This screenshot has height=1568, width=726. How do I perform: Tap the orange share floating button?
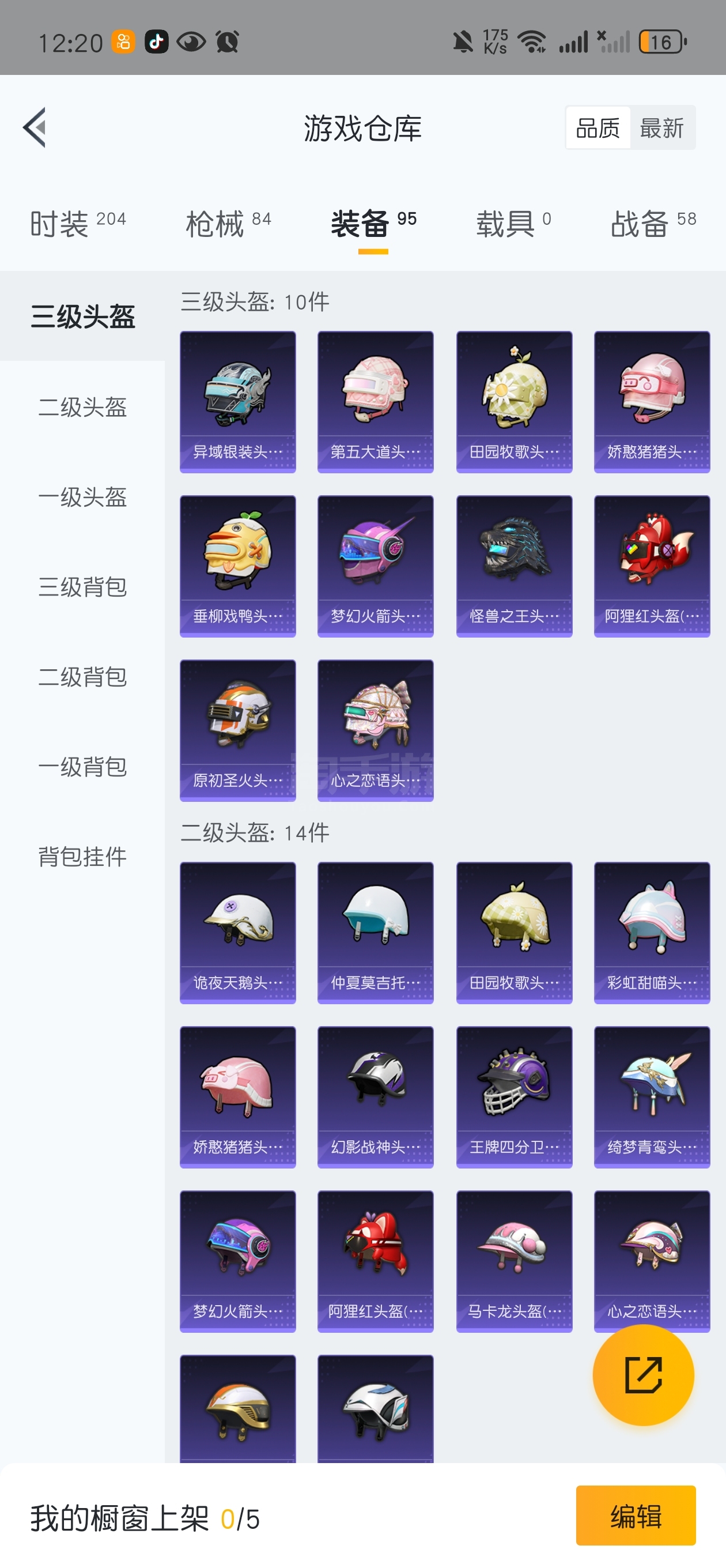642,1375
